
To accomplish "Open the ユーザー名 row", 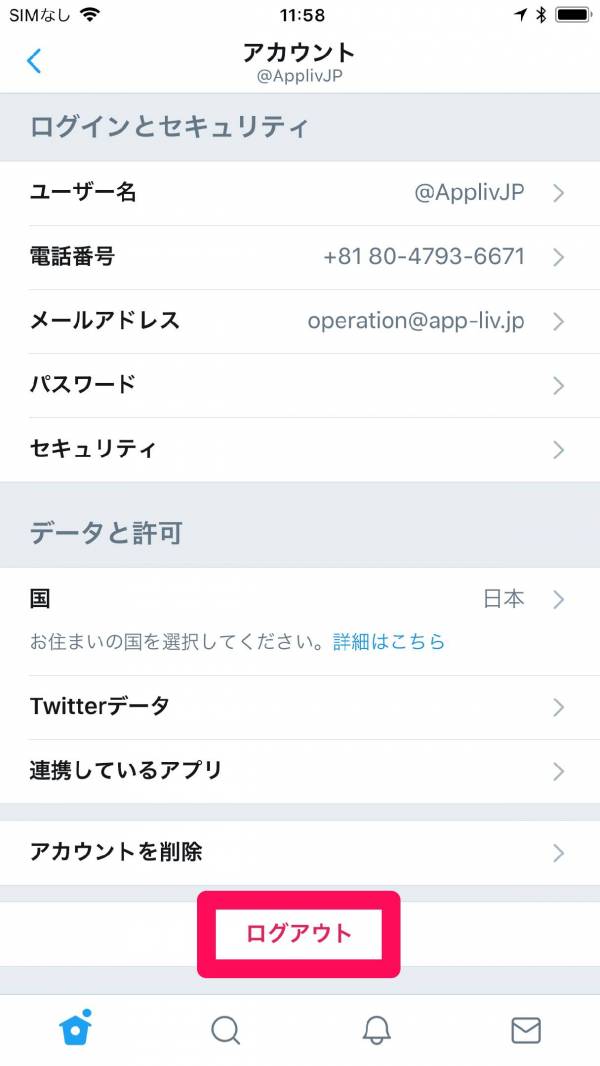I will coord(300,193).
